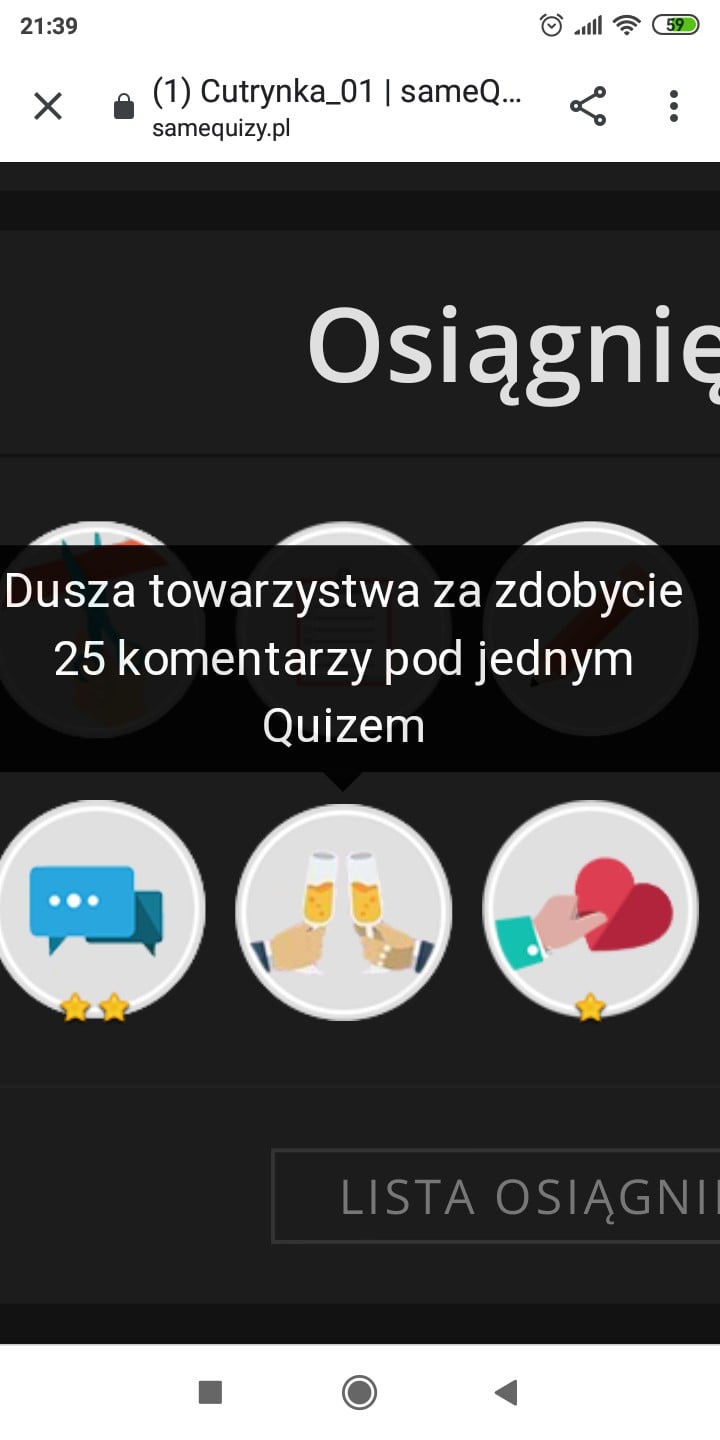Image resolution: width=720 pixels, height=1440 pixels.
Task: Close the browser tab with X
Action: click(x=48, y=106)
